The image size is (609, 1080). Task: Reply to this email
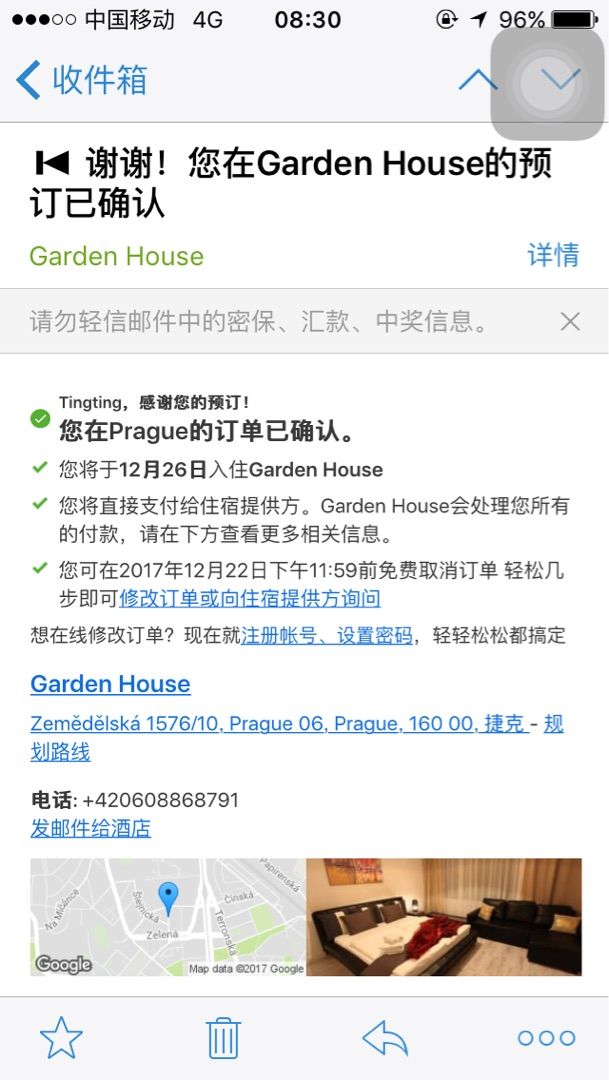(385, 1038)
